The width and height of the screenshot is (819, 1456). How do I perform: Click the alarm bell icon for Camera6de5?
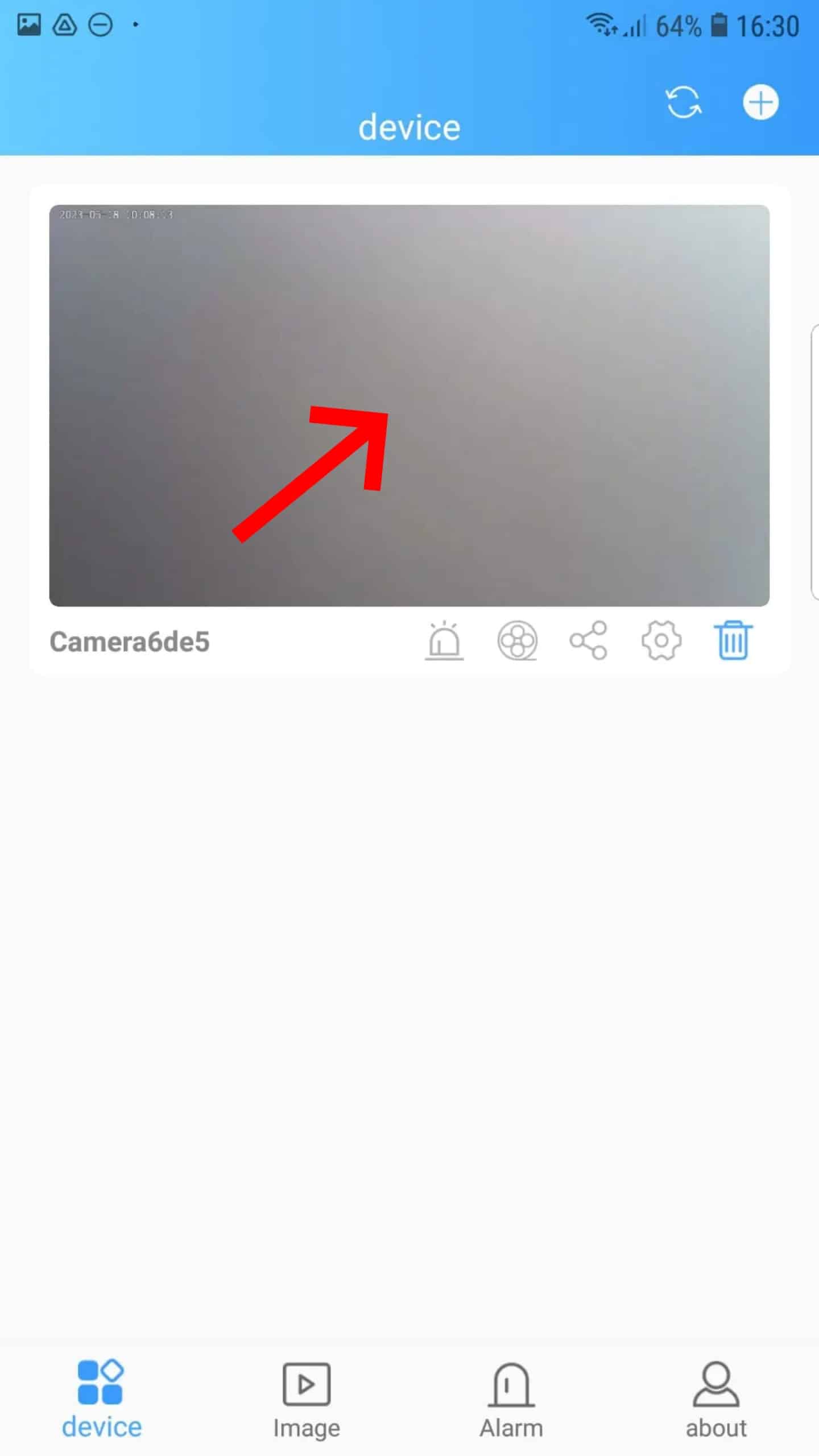444,640
